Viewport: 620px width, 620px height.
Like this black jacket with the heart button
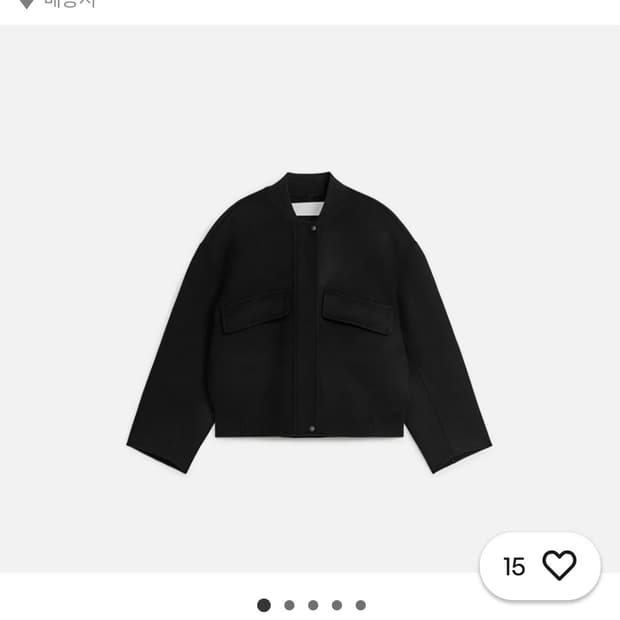tap(559, 566)
